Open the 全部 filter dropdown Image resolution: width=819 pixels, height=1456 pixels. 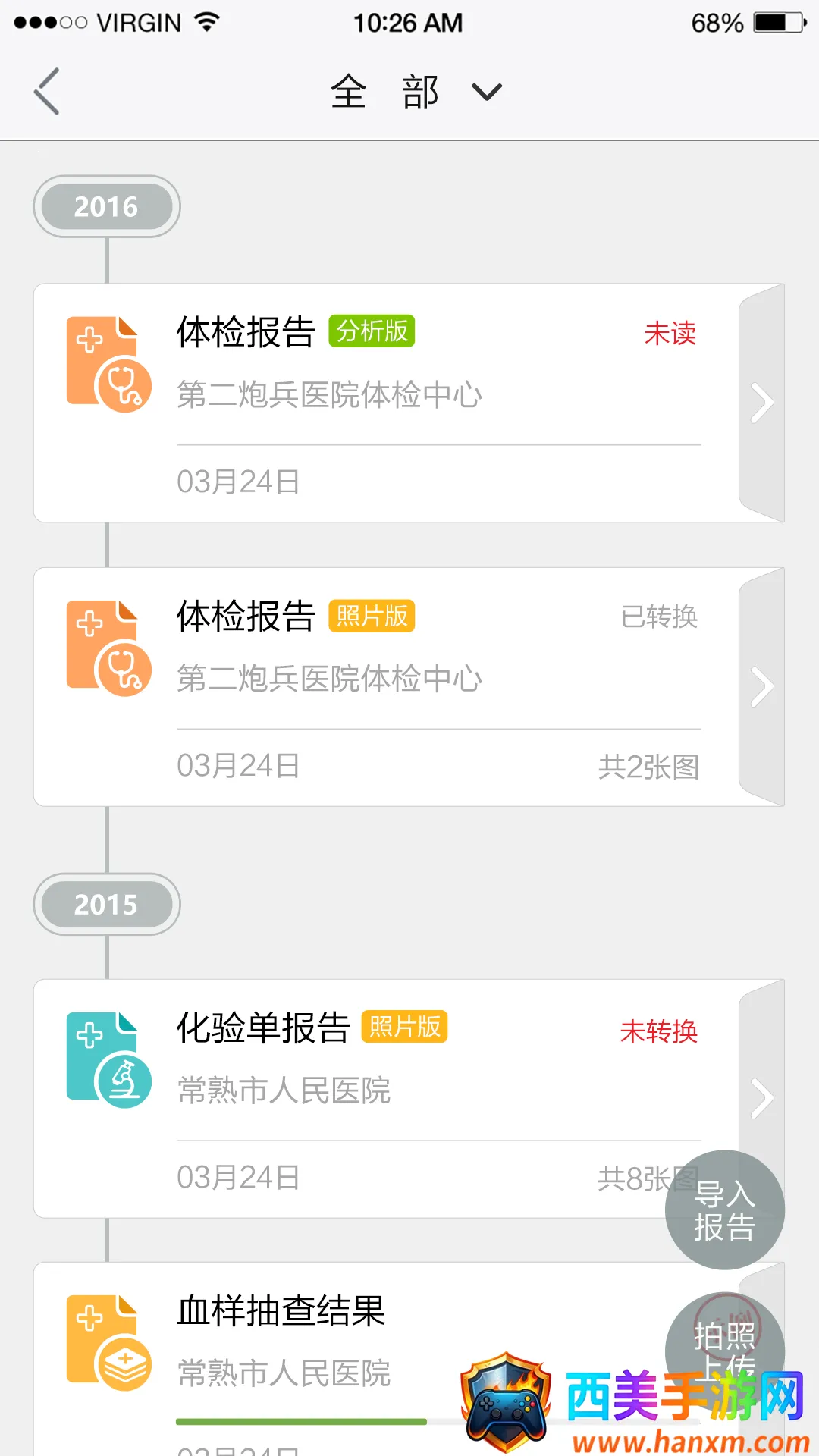click(409, 89)
